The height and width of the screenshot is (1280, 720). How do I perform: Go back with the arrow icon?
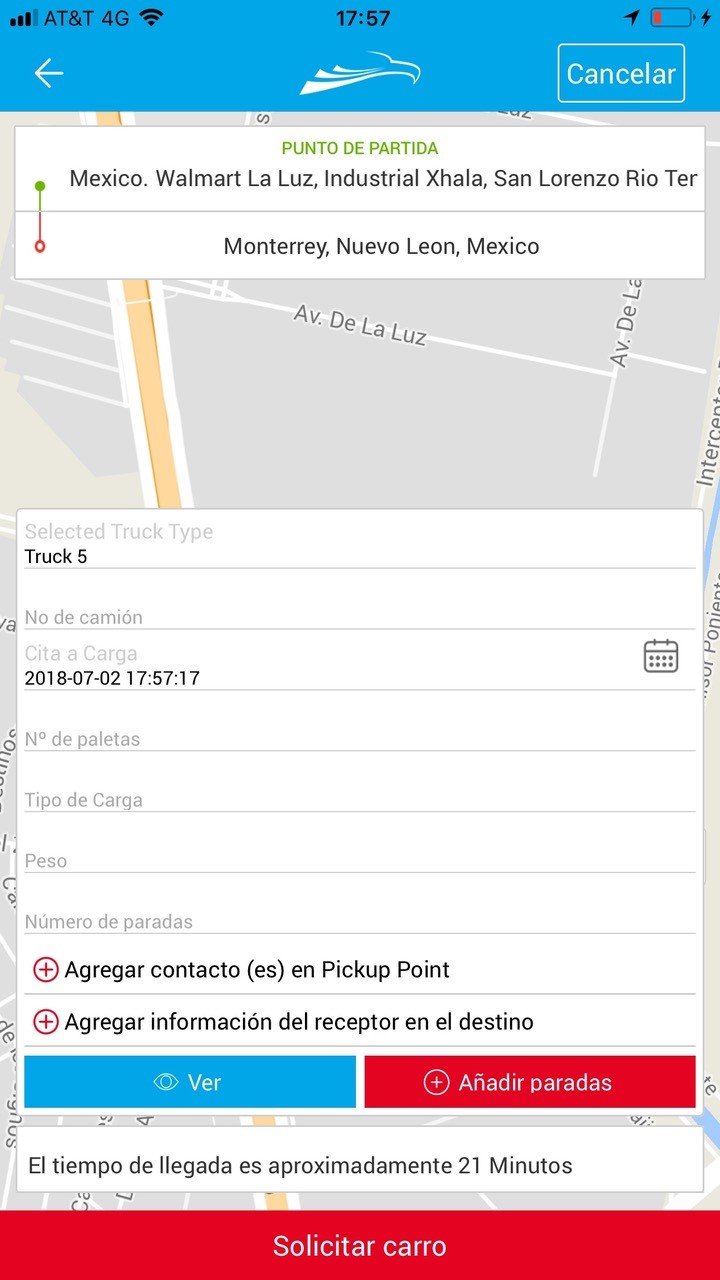(x=48, y=73)
